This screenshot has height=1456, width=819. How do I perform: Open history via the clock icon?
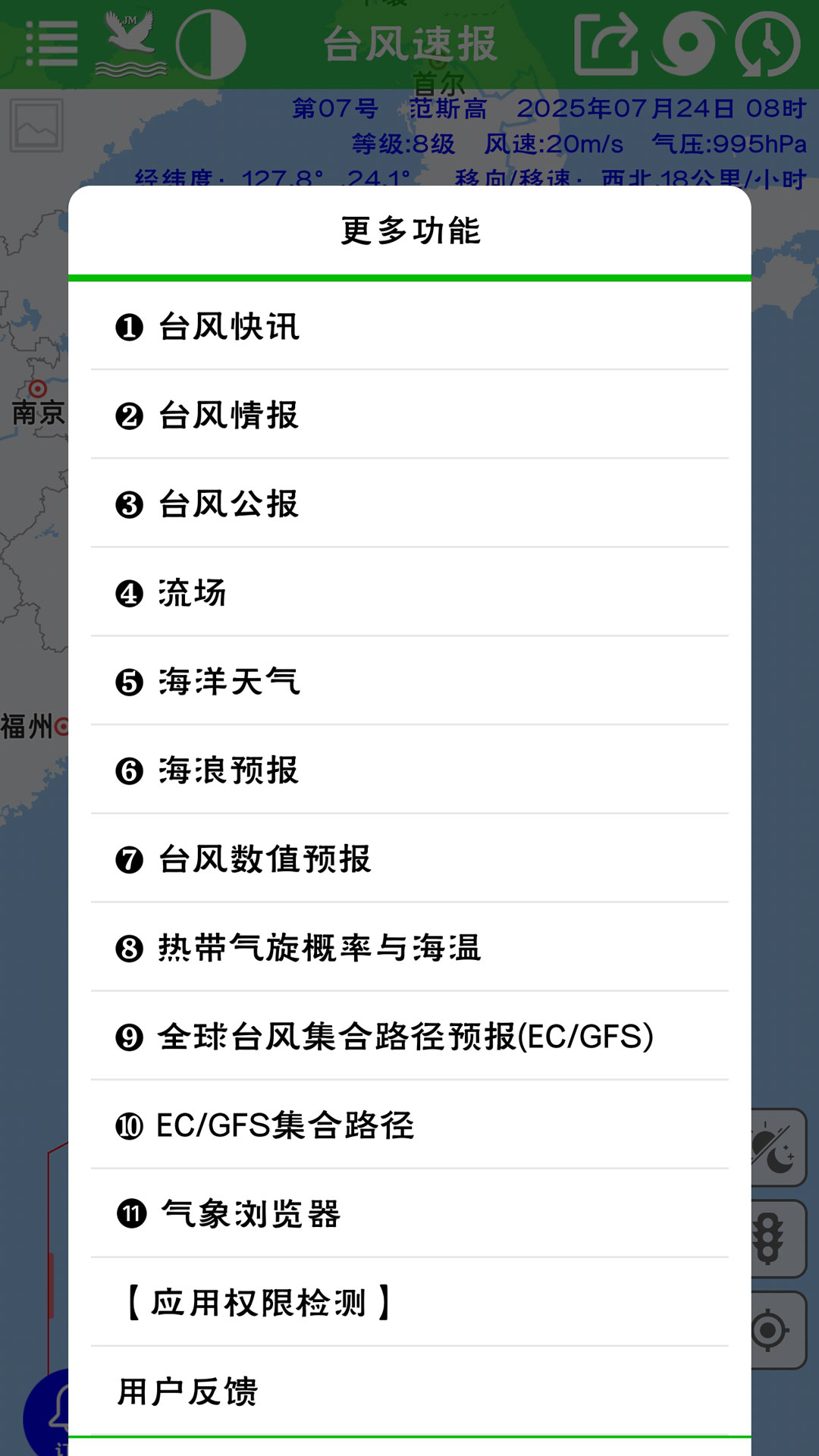coord(766,42)
